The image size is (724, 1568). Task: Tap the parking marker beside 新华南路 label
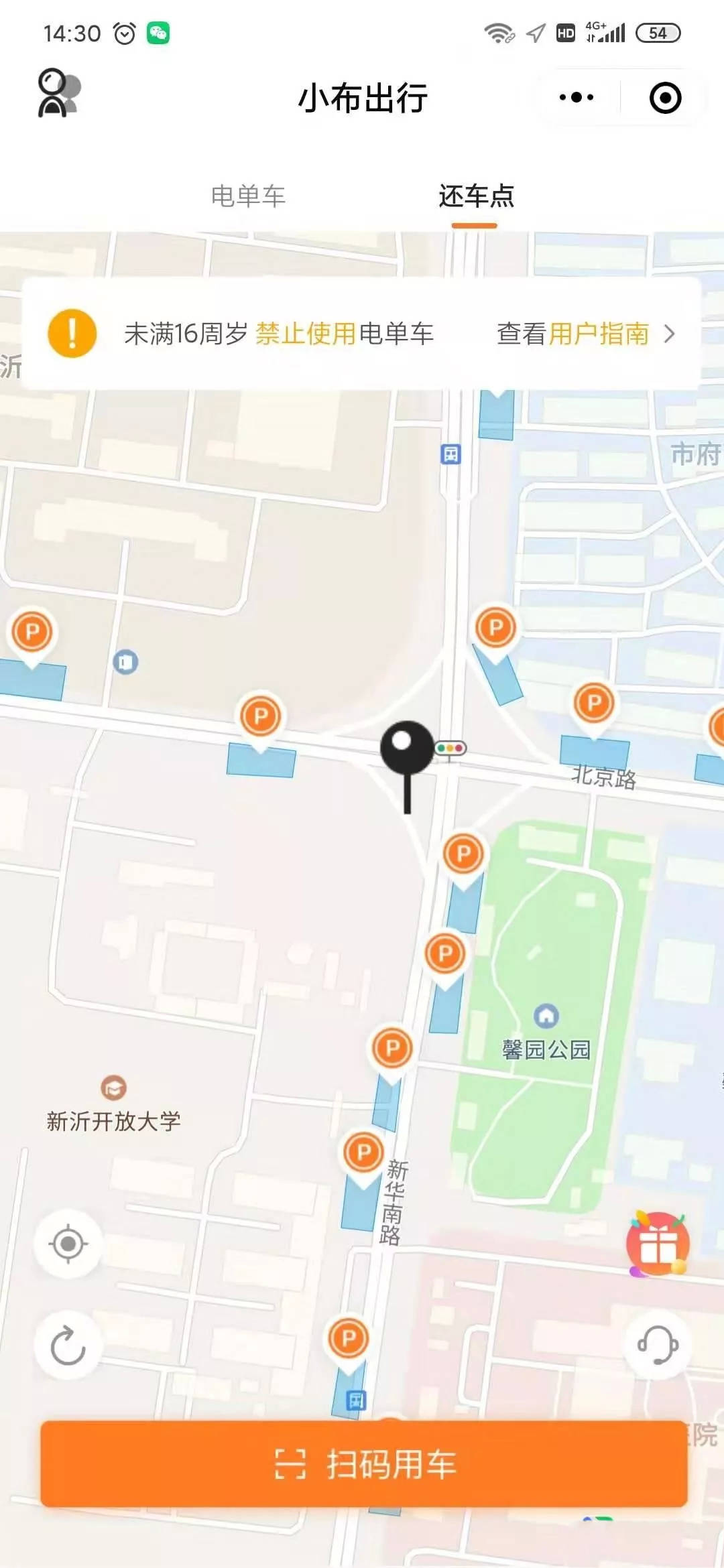(363, 1153)
